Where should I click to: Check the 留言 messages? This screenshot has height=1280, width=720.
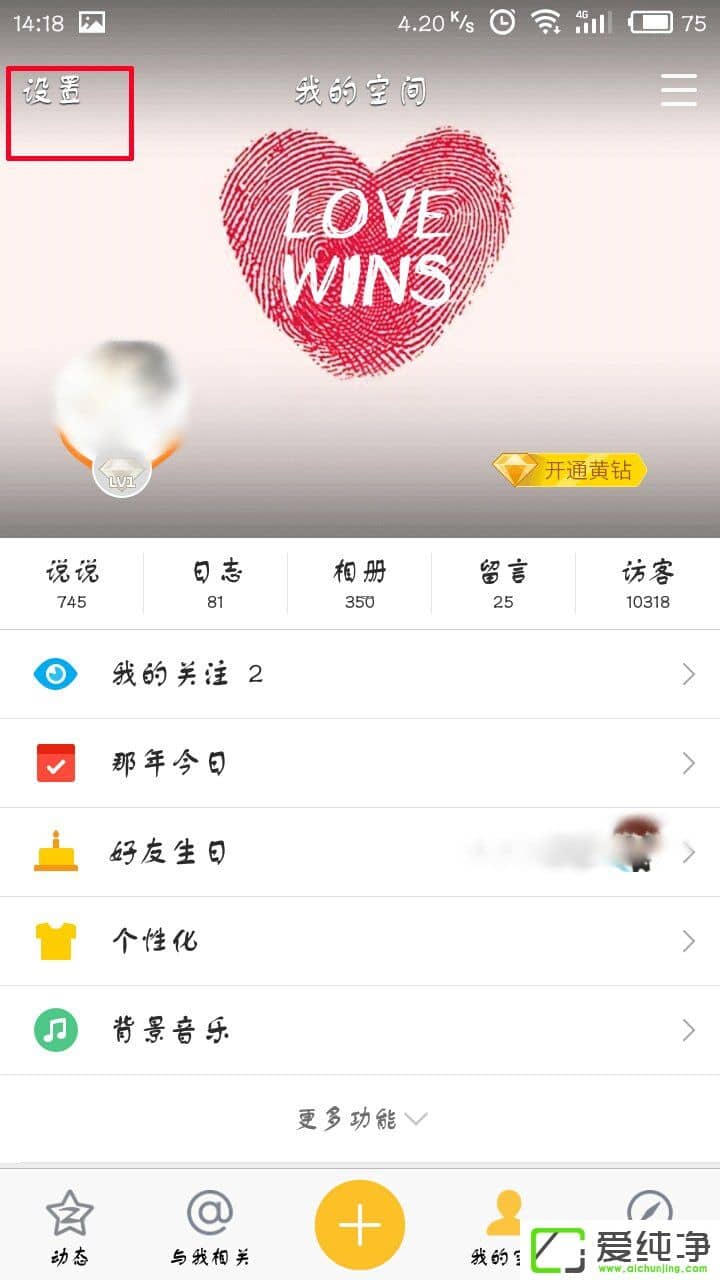click(x=504, y=584)
